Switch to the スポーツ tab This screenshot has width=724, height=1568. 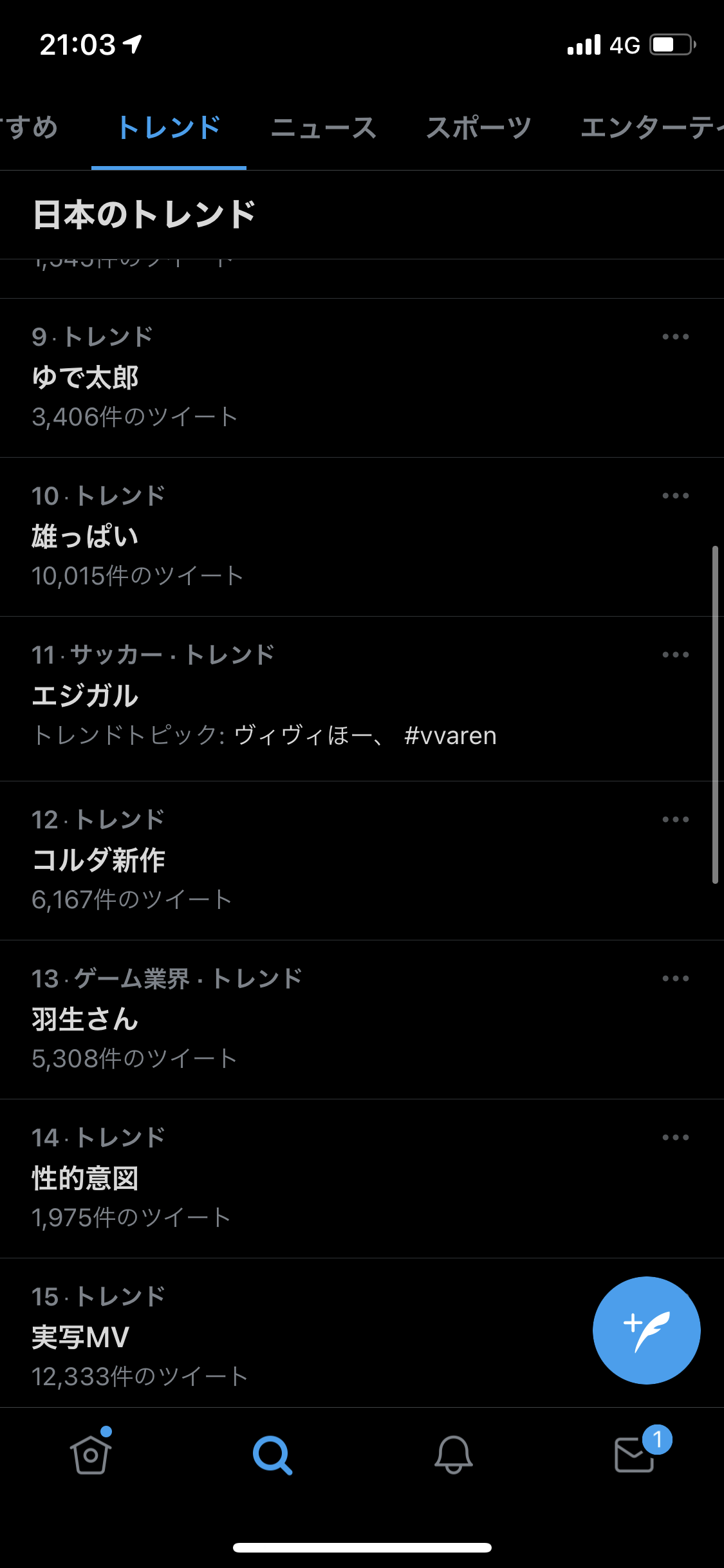[479, 127]
